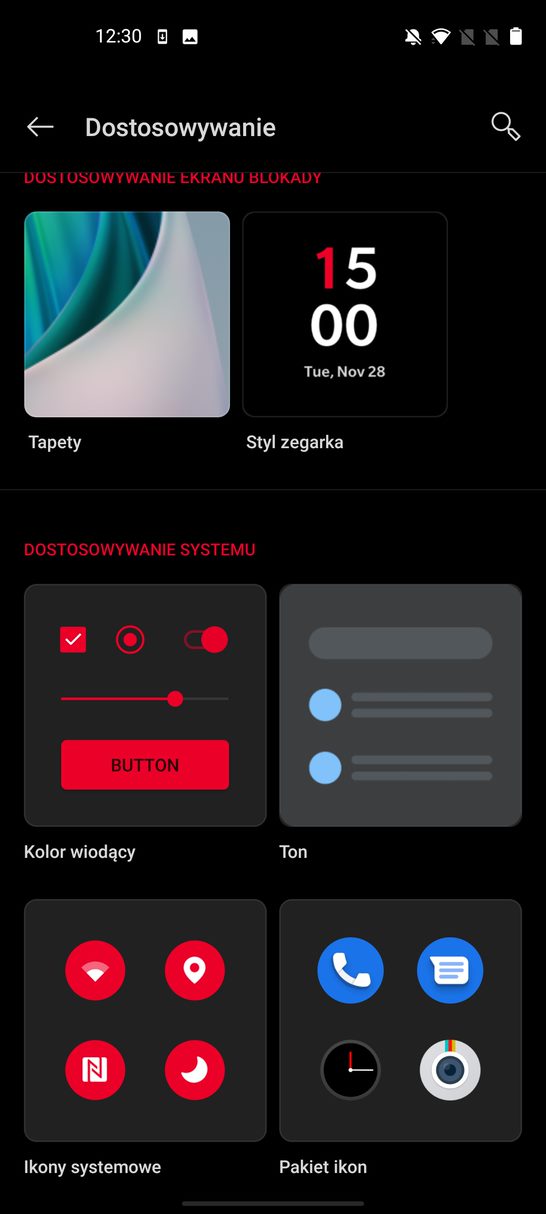Select the Ton theme tone card

coord(401,705)
